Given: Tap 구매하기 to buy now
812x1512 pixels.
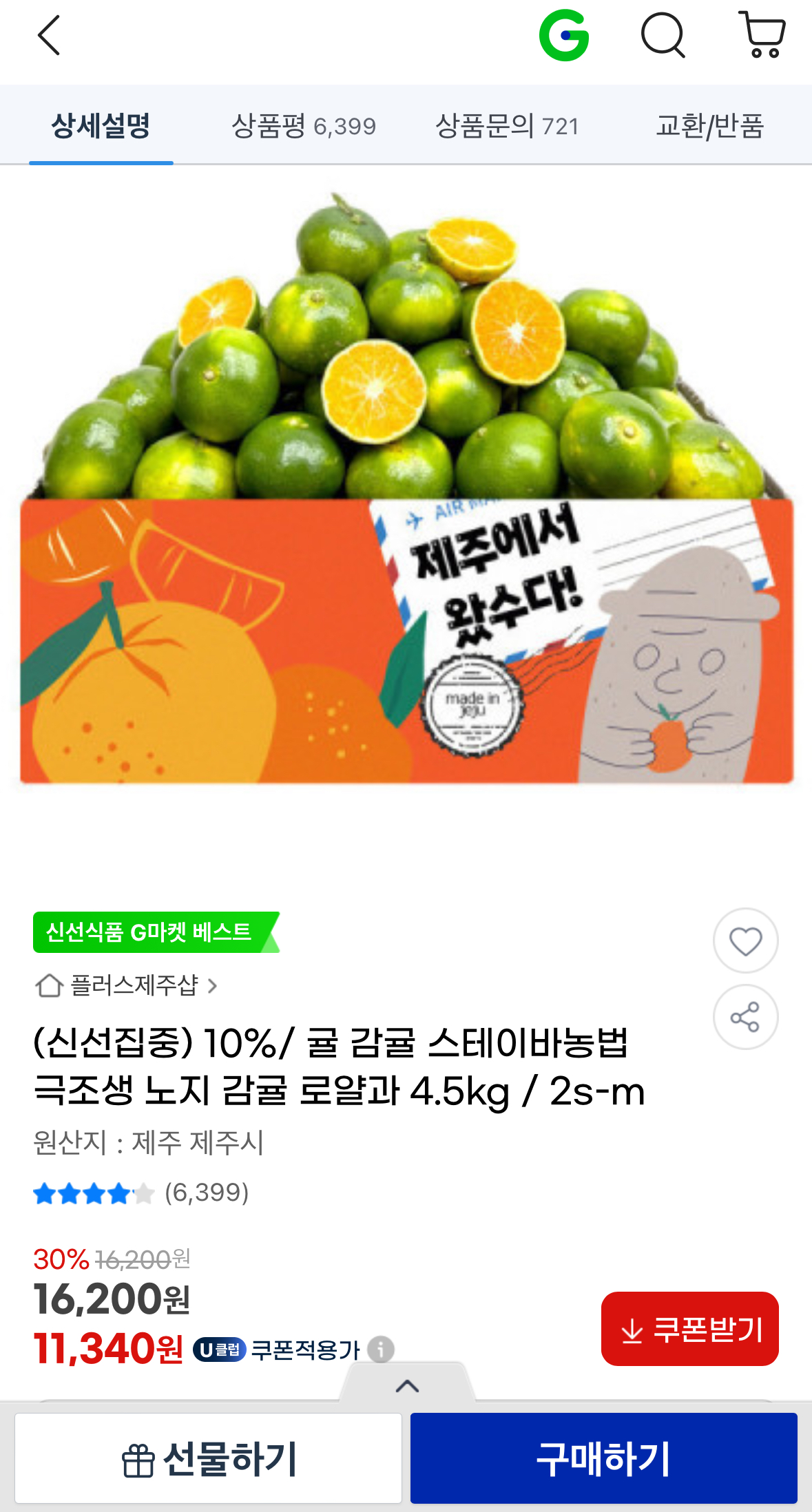Looking at the screenshot, I should coord(603,1458).
